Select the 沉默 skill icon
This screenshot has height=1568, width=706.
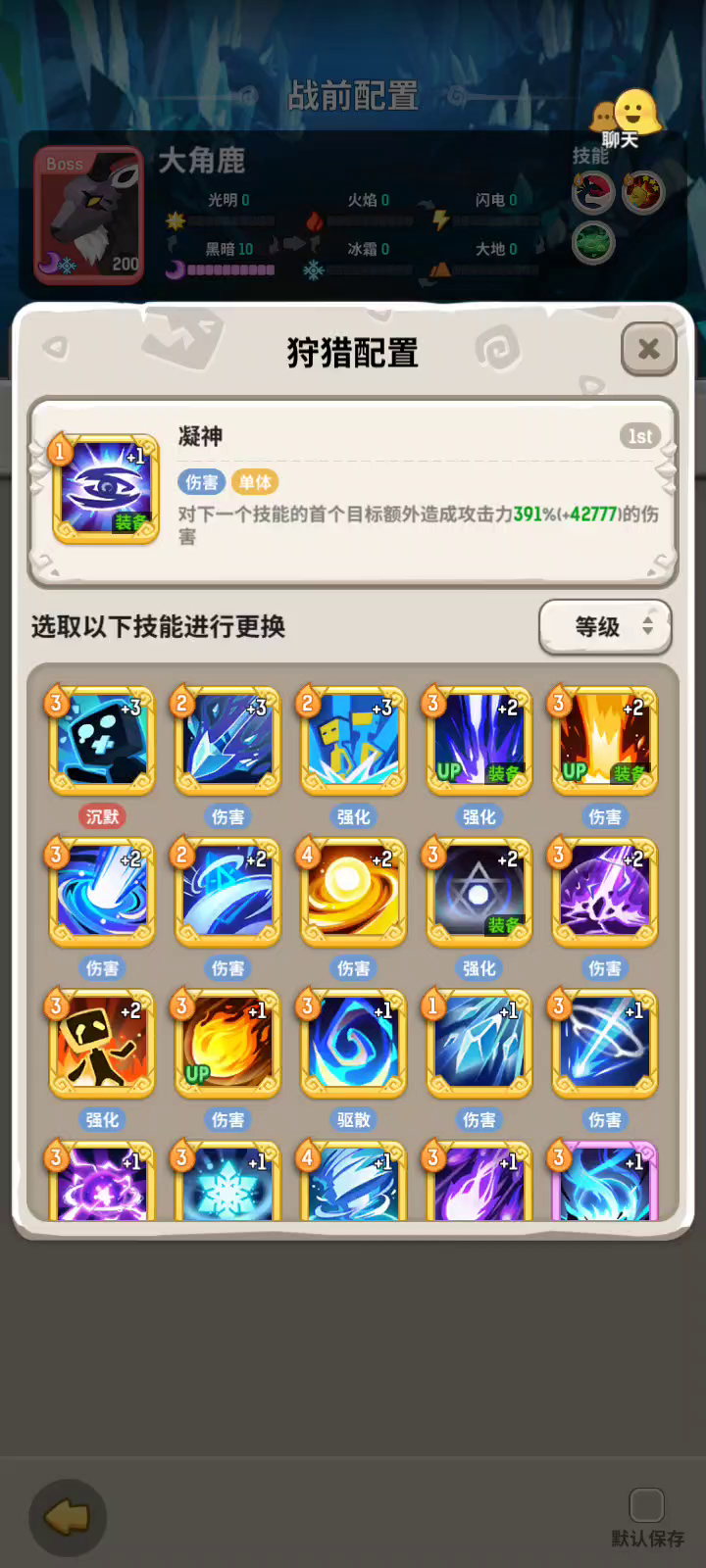[x=102, y=740]
